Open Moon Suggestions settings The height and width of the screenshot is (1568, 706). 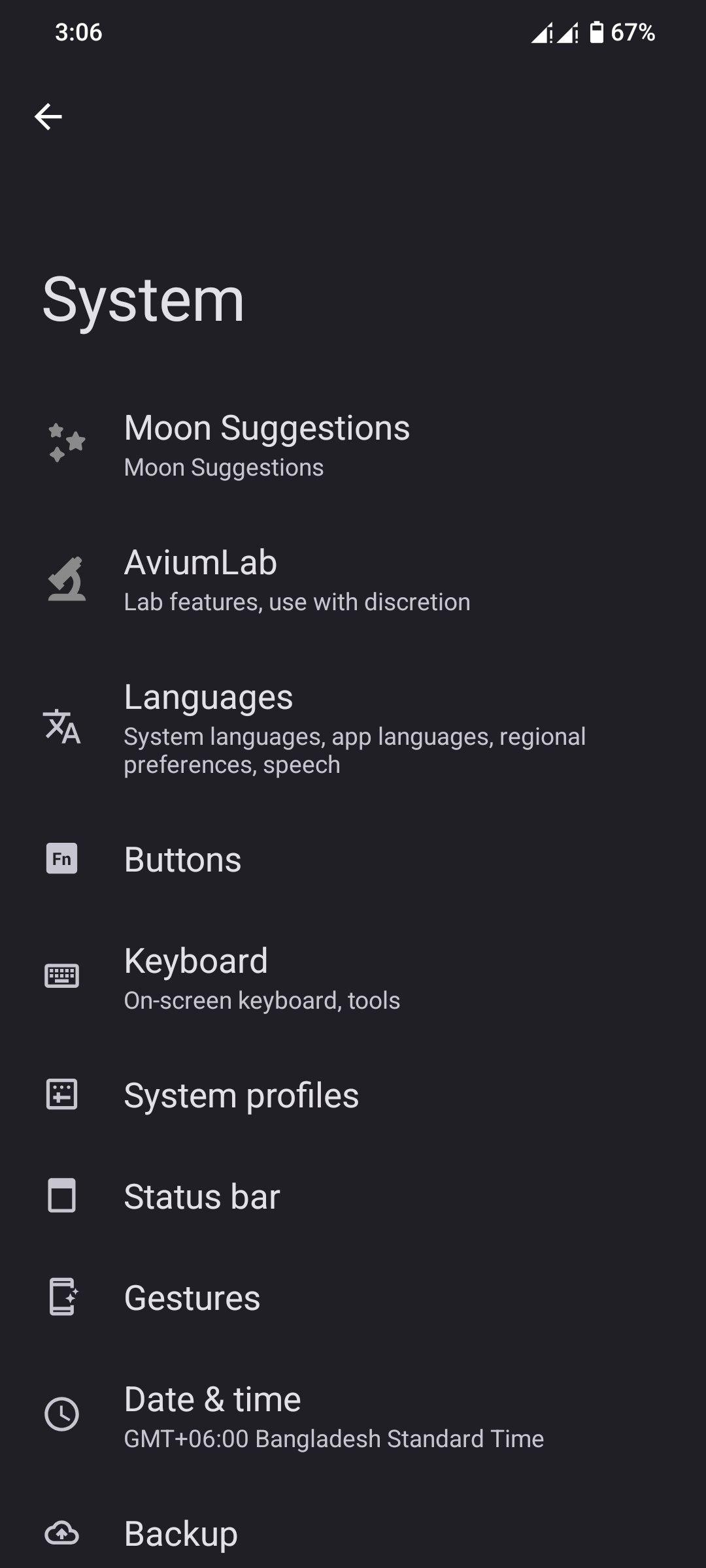click(x=267, y=445)
